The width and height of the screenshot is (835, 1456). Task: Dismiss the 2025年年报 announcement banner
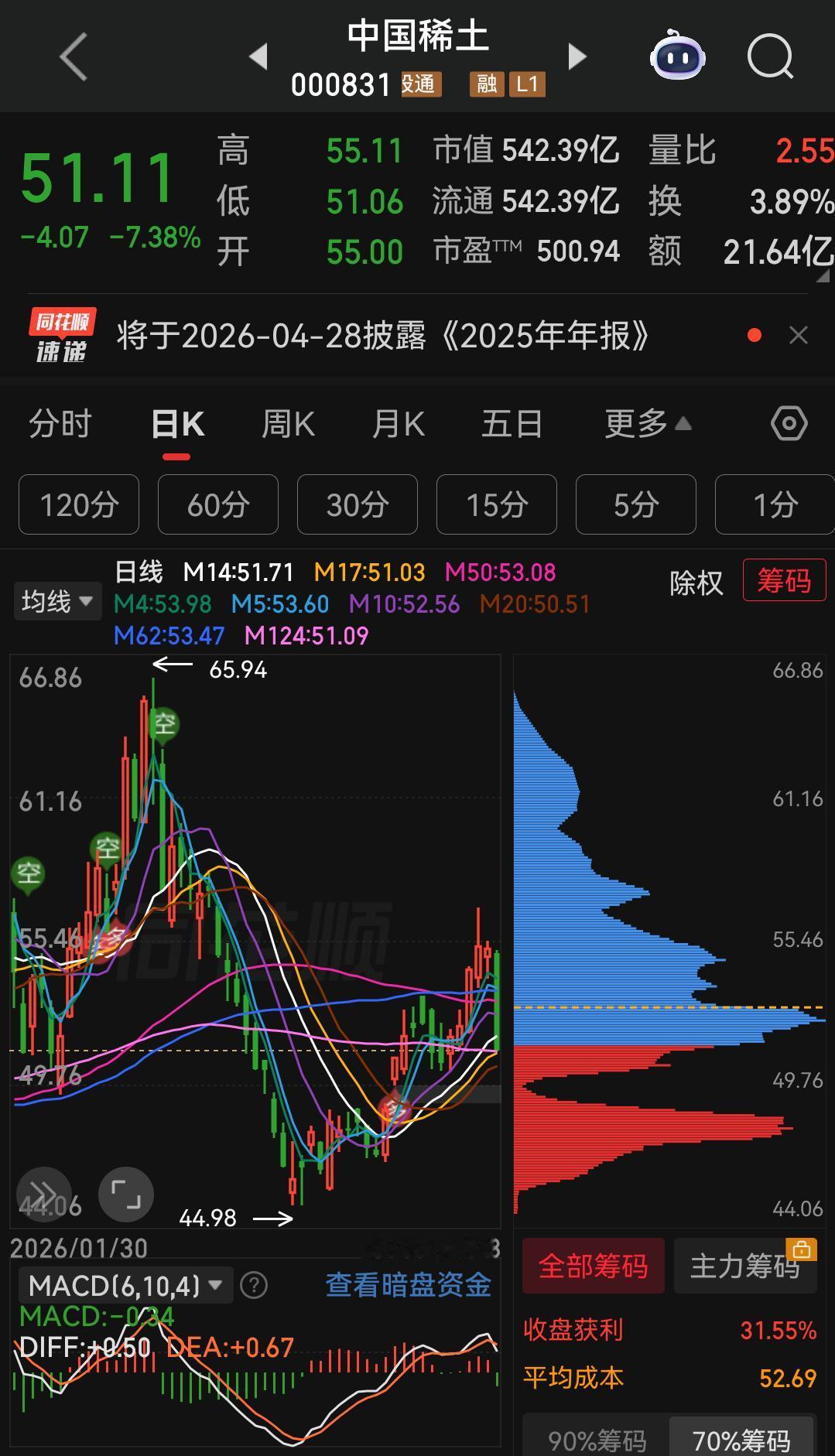pos(799,335)
